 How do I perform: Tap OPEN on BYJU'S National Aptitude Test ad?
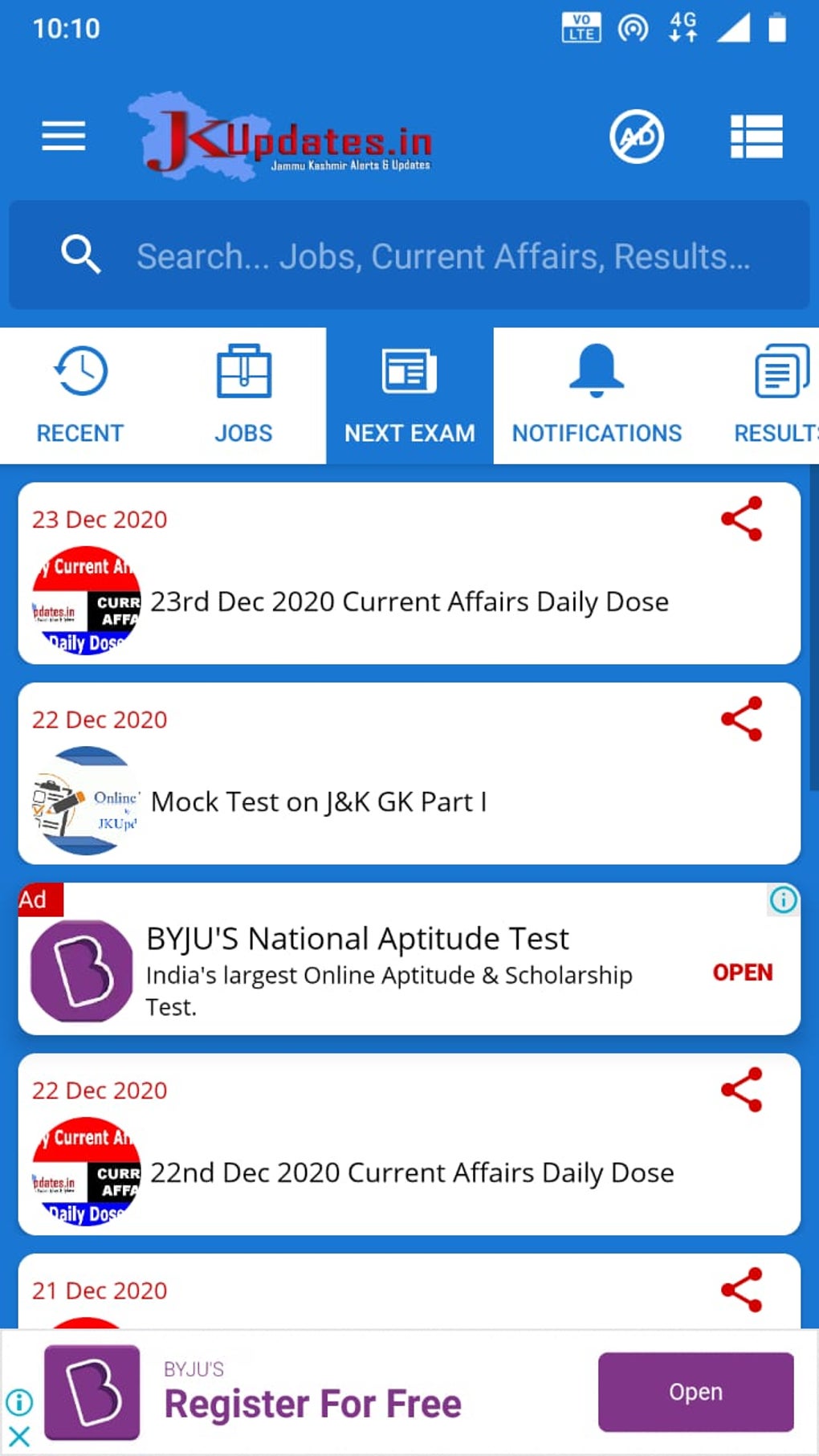click(x=742, y=973)
